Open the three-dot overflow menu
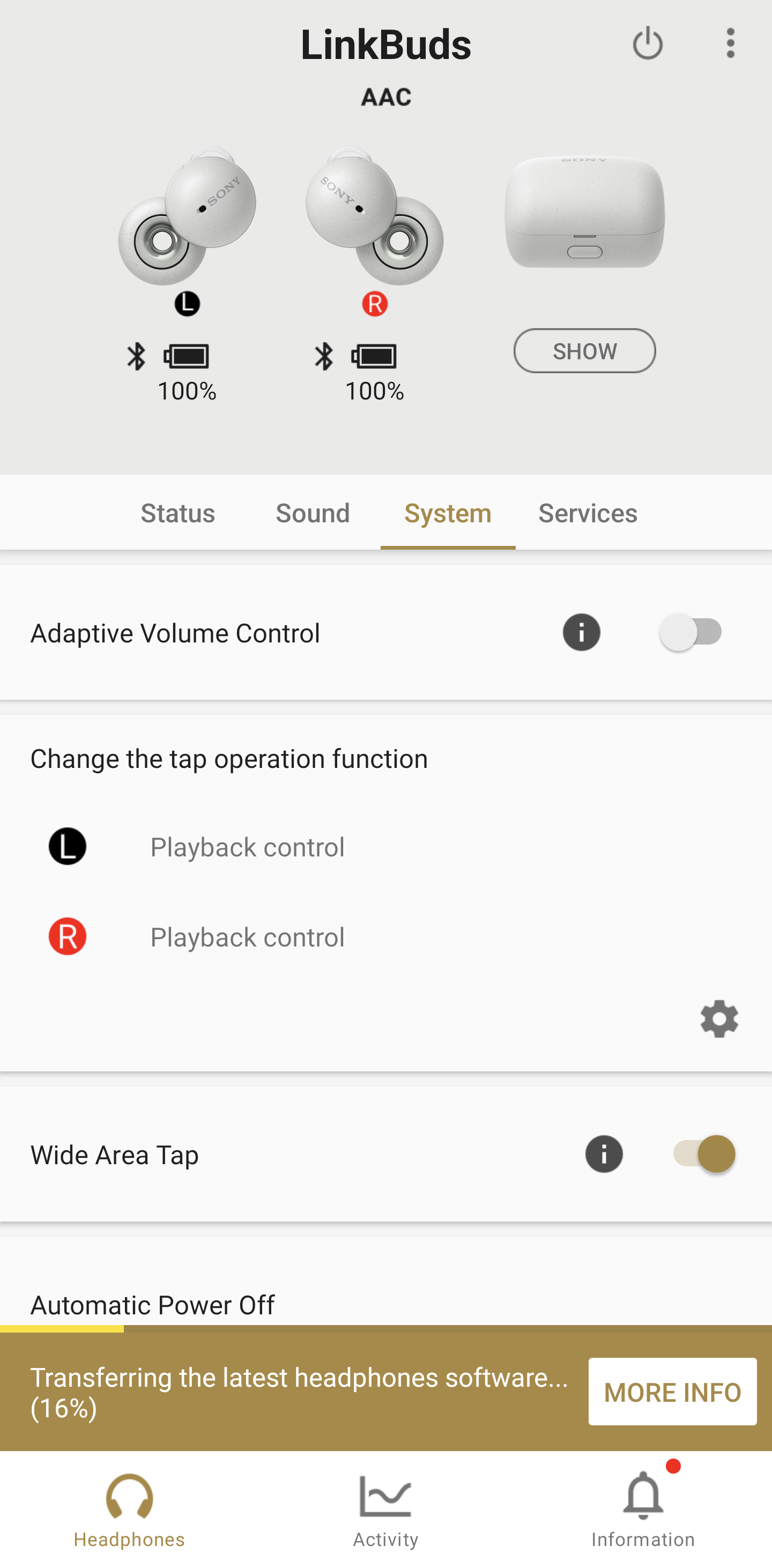This screenshot has width=772, height=1568. coord(730,43)
